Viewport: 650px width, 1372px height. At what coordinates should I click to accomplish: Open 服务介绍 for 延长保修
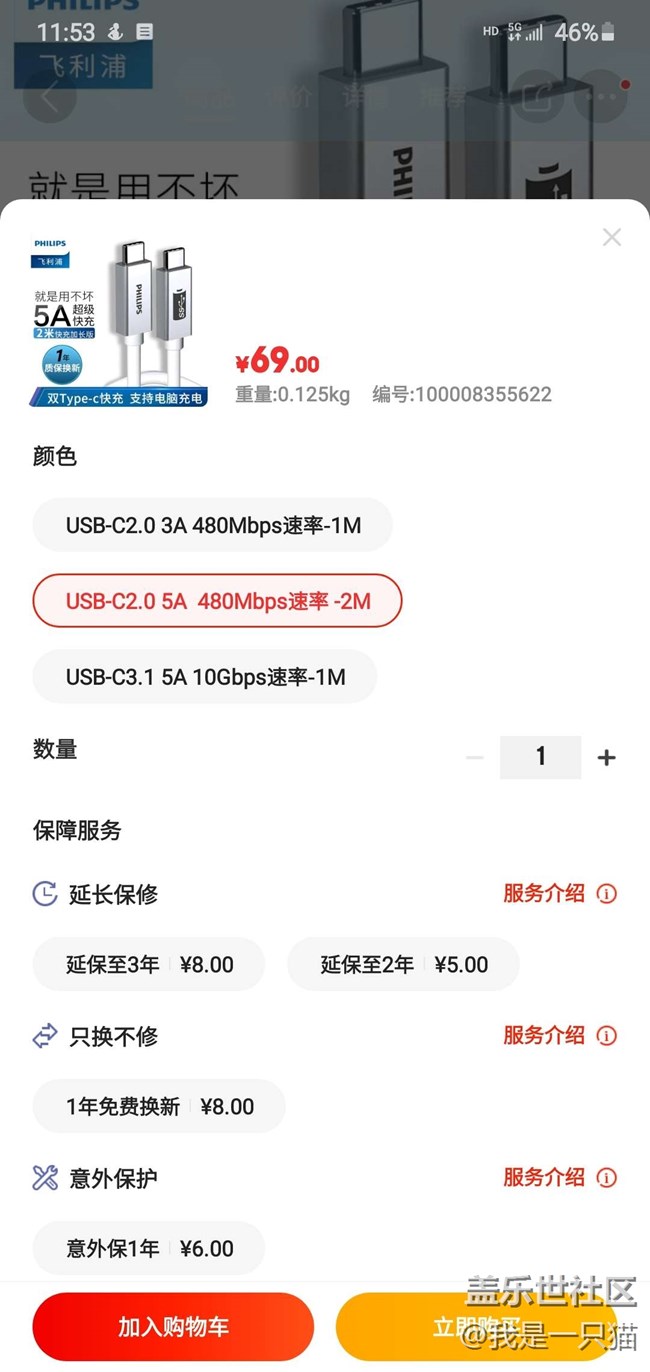tap(559, 894)
